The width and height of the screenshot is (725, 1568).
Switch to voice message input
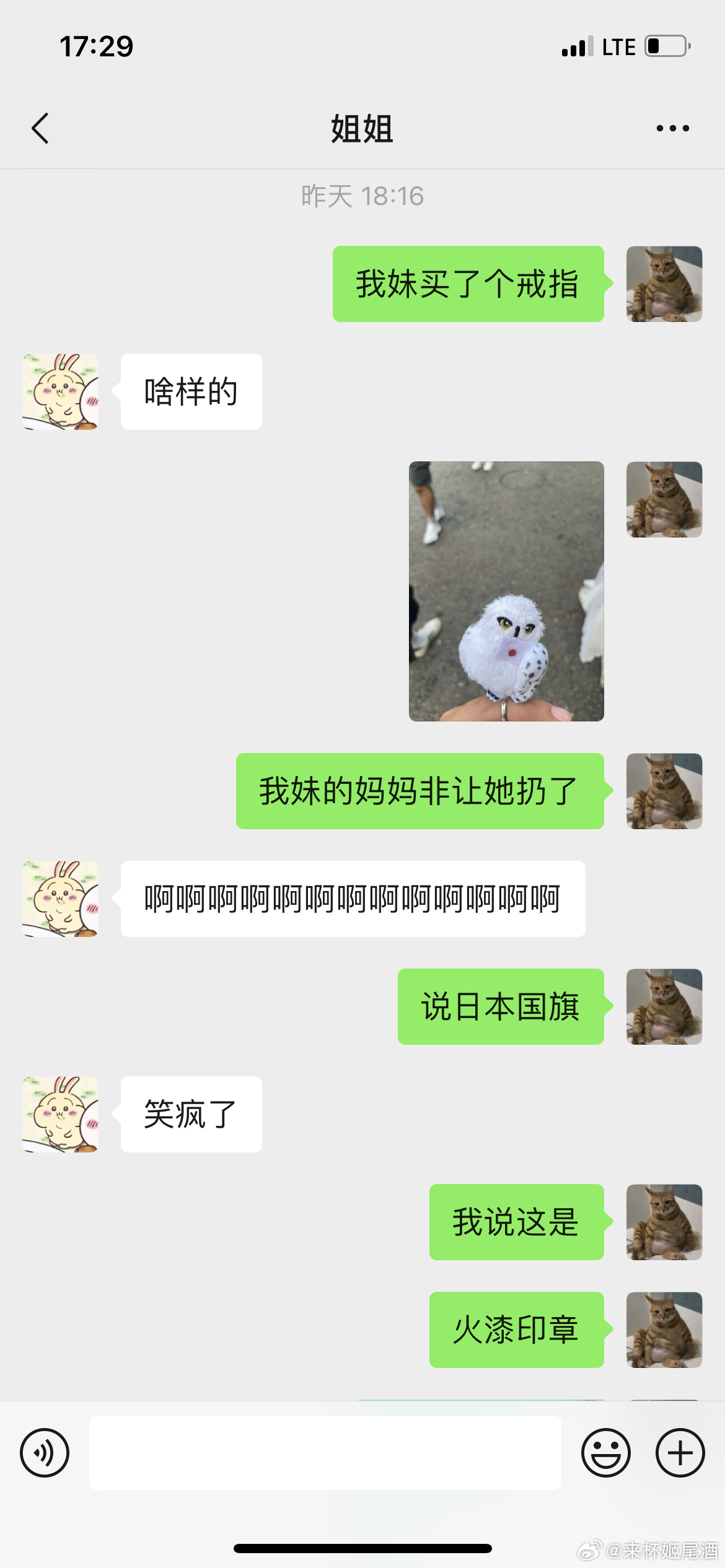[x=45, y=1452]
